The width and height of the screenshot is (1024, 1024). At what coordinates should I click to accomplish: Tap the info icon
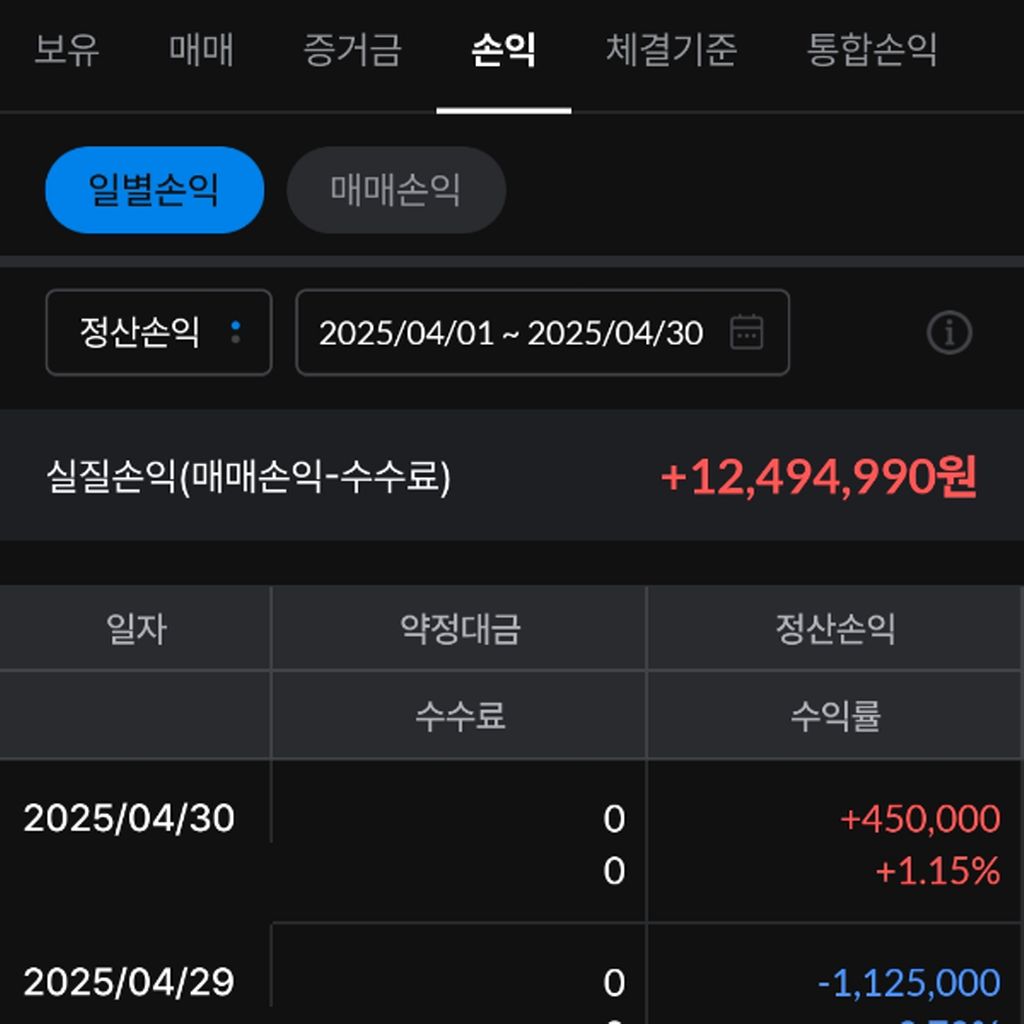[949, 333]
